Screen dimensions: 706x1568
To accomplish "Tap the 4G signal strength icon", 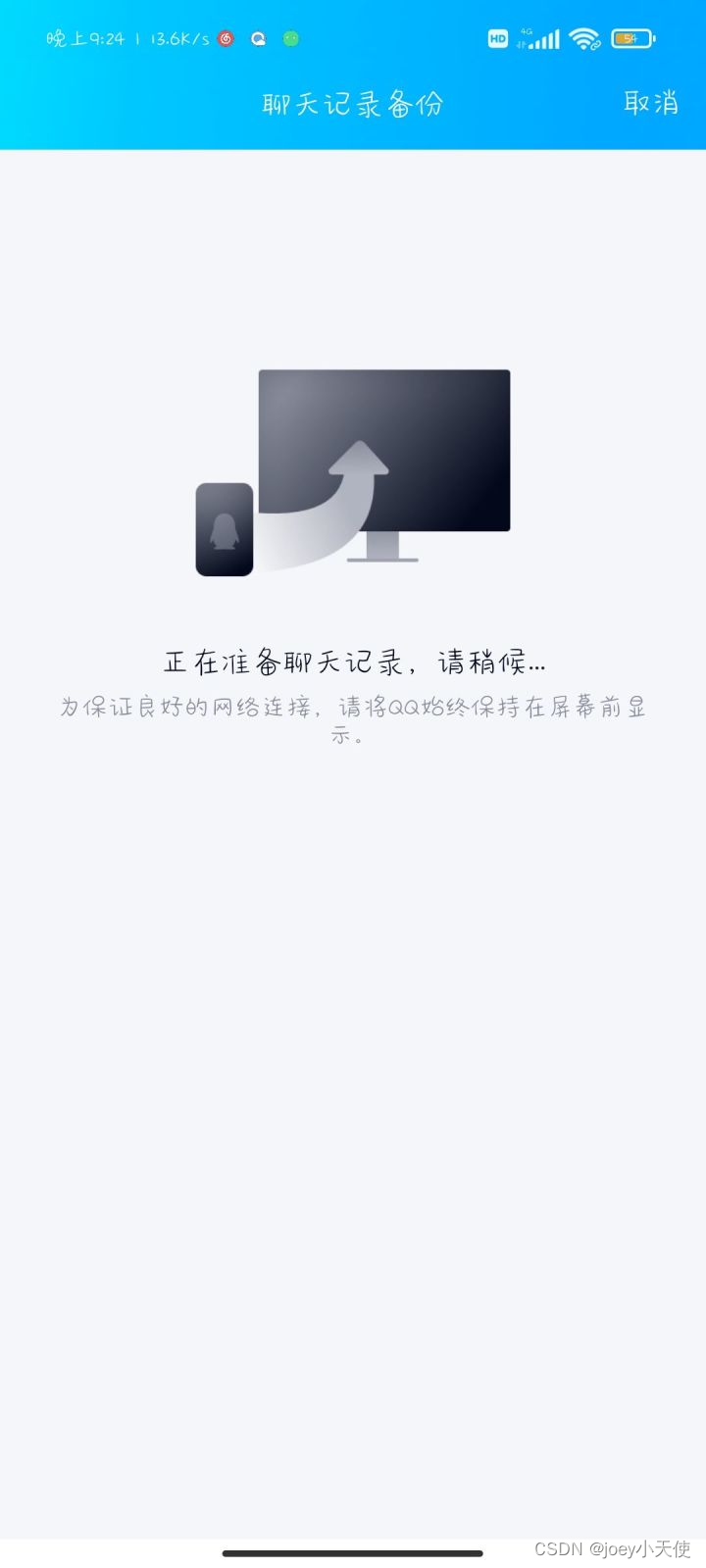I will click(542, 37).
